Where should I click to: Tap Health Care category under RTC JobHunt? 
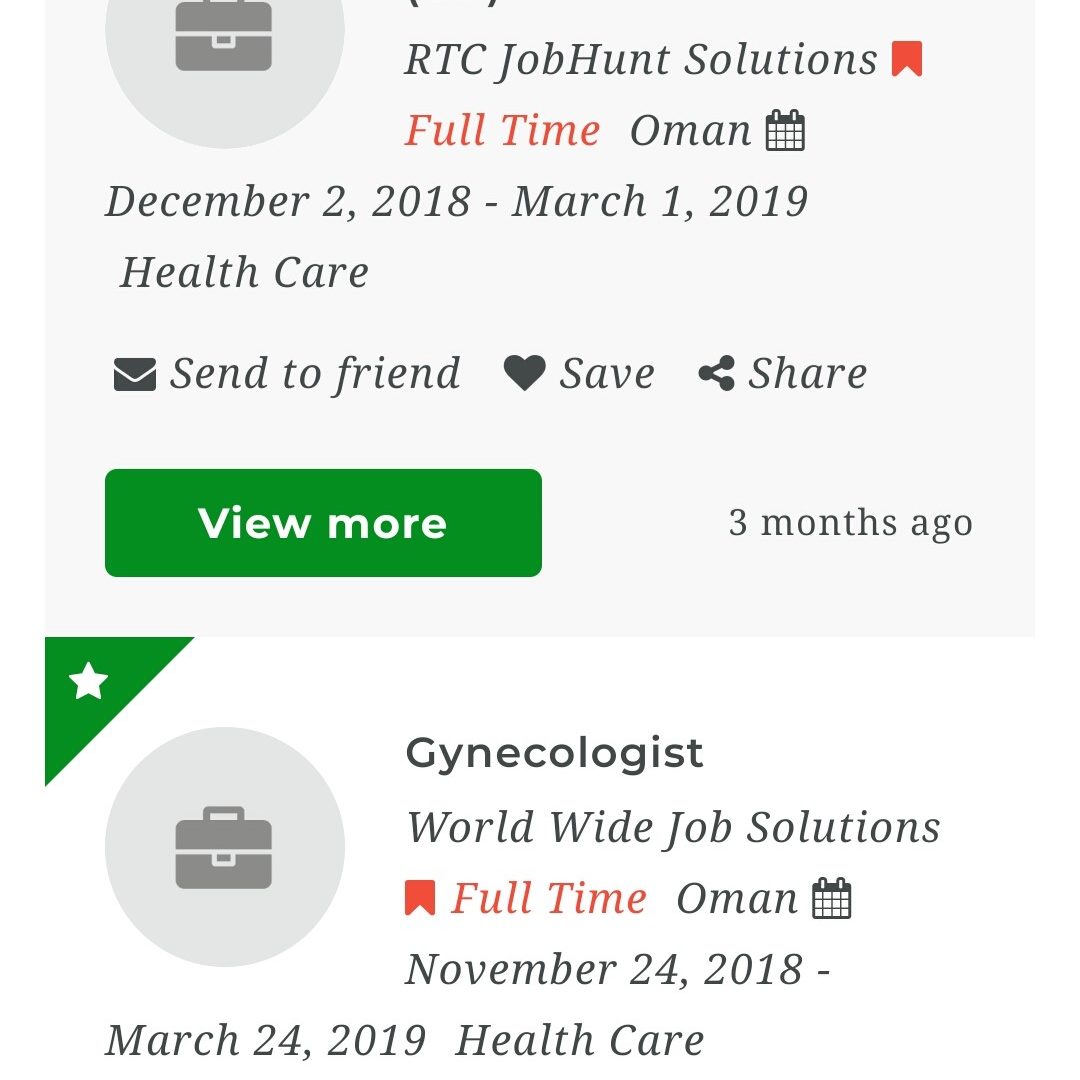tap(244, 272)
